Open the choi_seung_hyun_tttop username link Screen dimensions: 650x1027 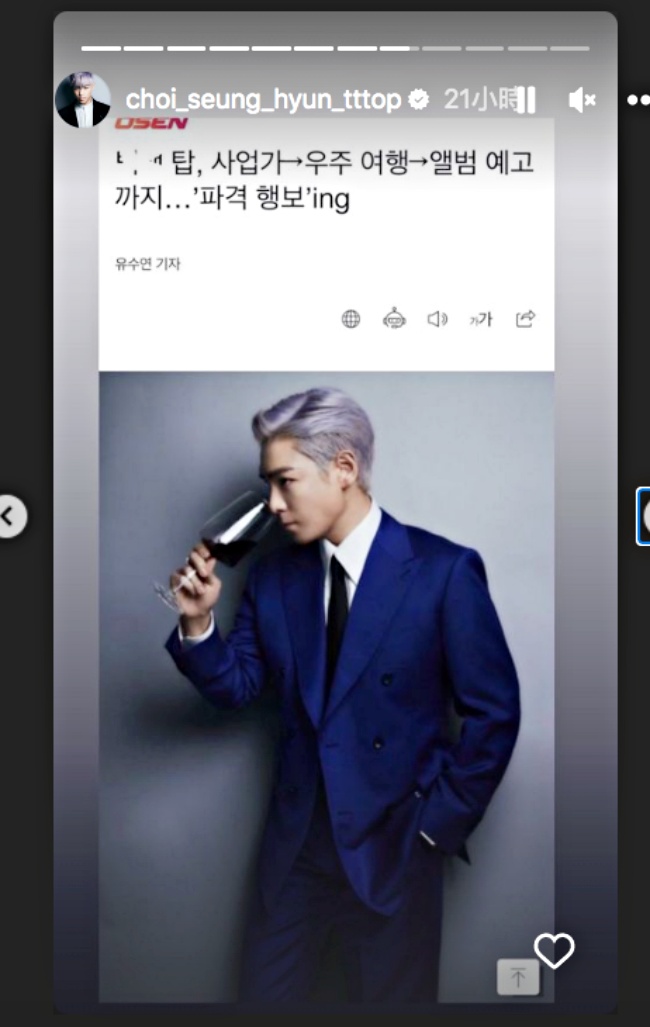coord(263,99)
